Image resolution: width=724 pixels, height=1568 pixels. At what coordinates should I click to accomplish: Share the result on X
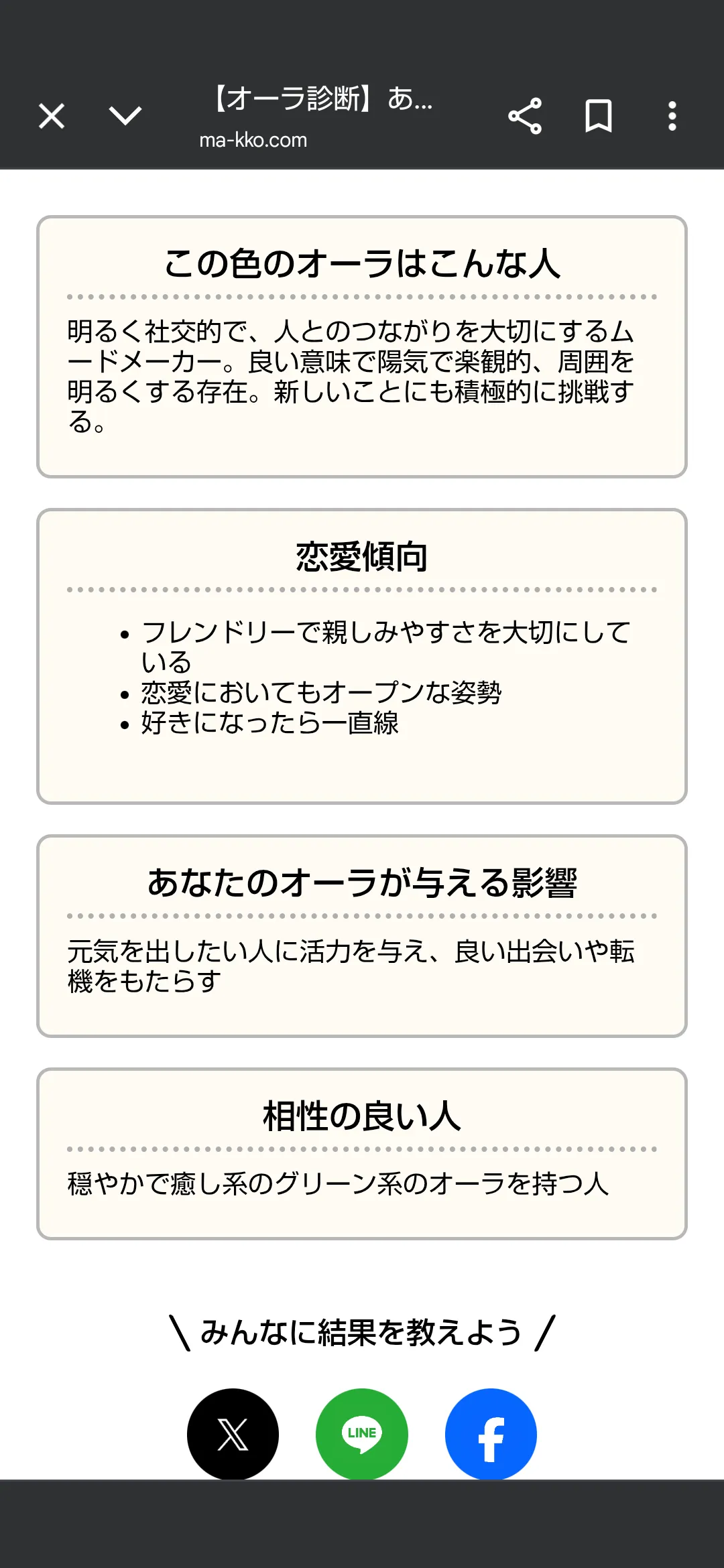tap(233, 1434)
